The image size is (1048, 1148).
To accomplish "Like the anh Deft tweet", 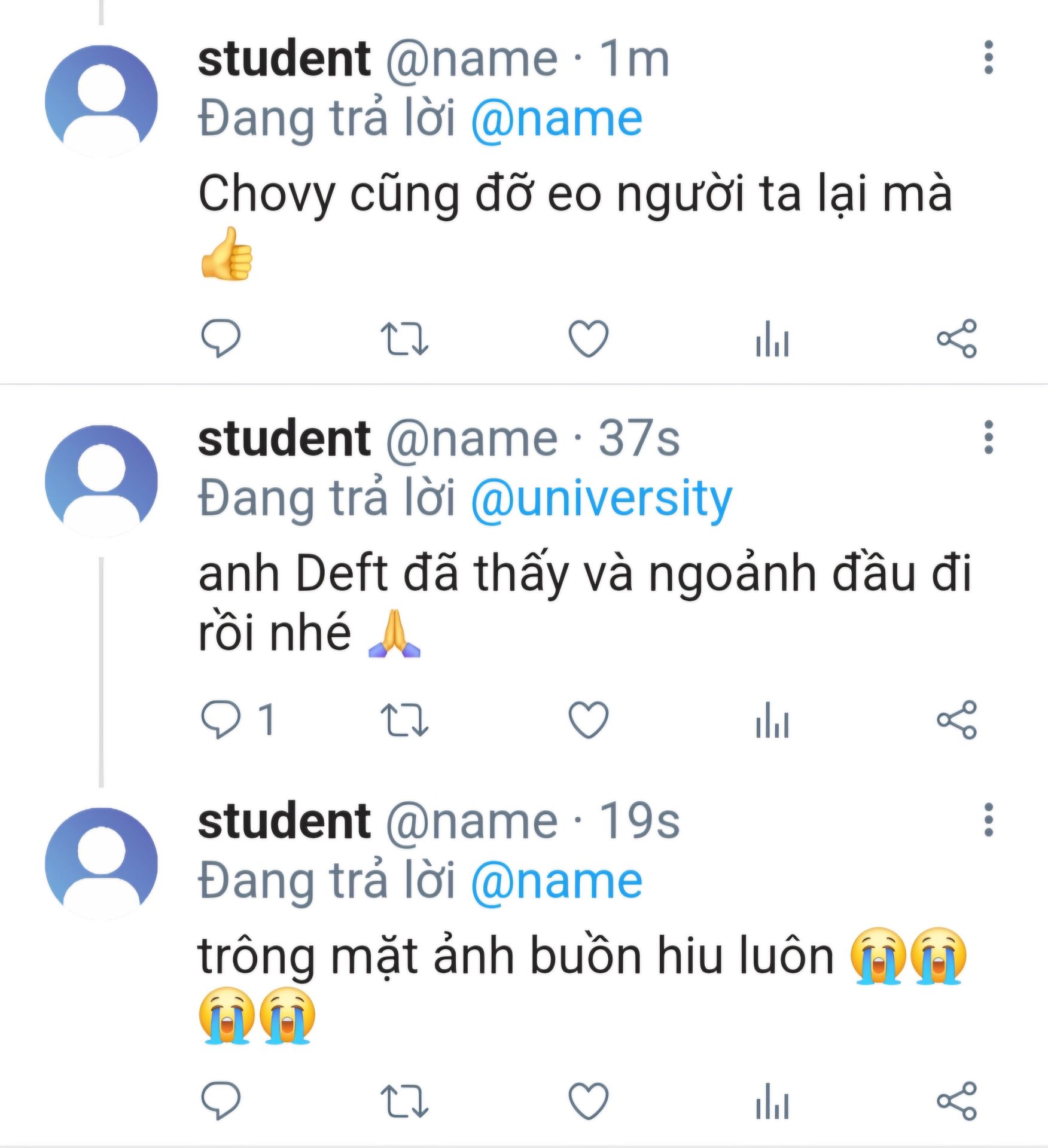I will pyautogui.click(x=588, y=719).
